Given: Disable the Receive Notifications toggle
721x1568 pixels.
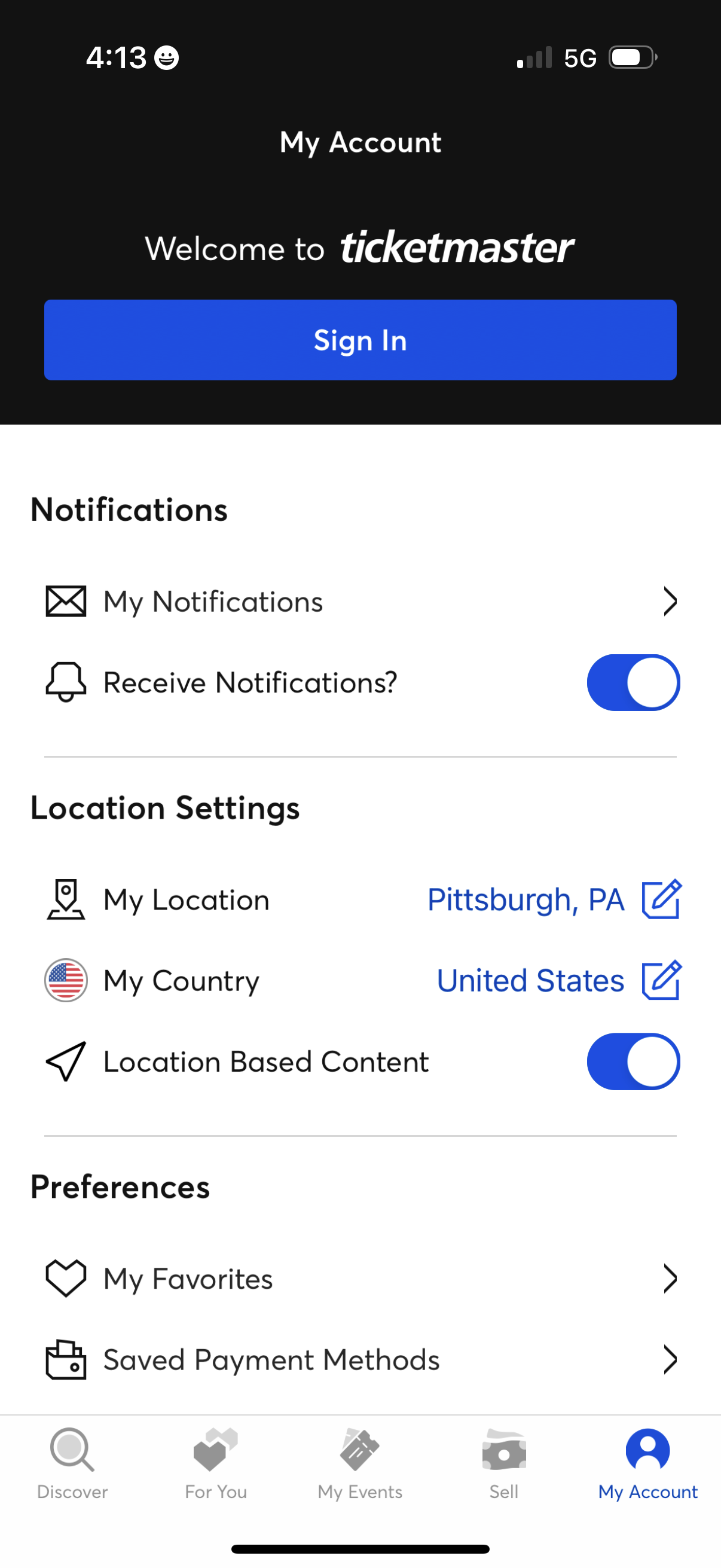Looking at the screenshot, I should 633,682.
